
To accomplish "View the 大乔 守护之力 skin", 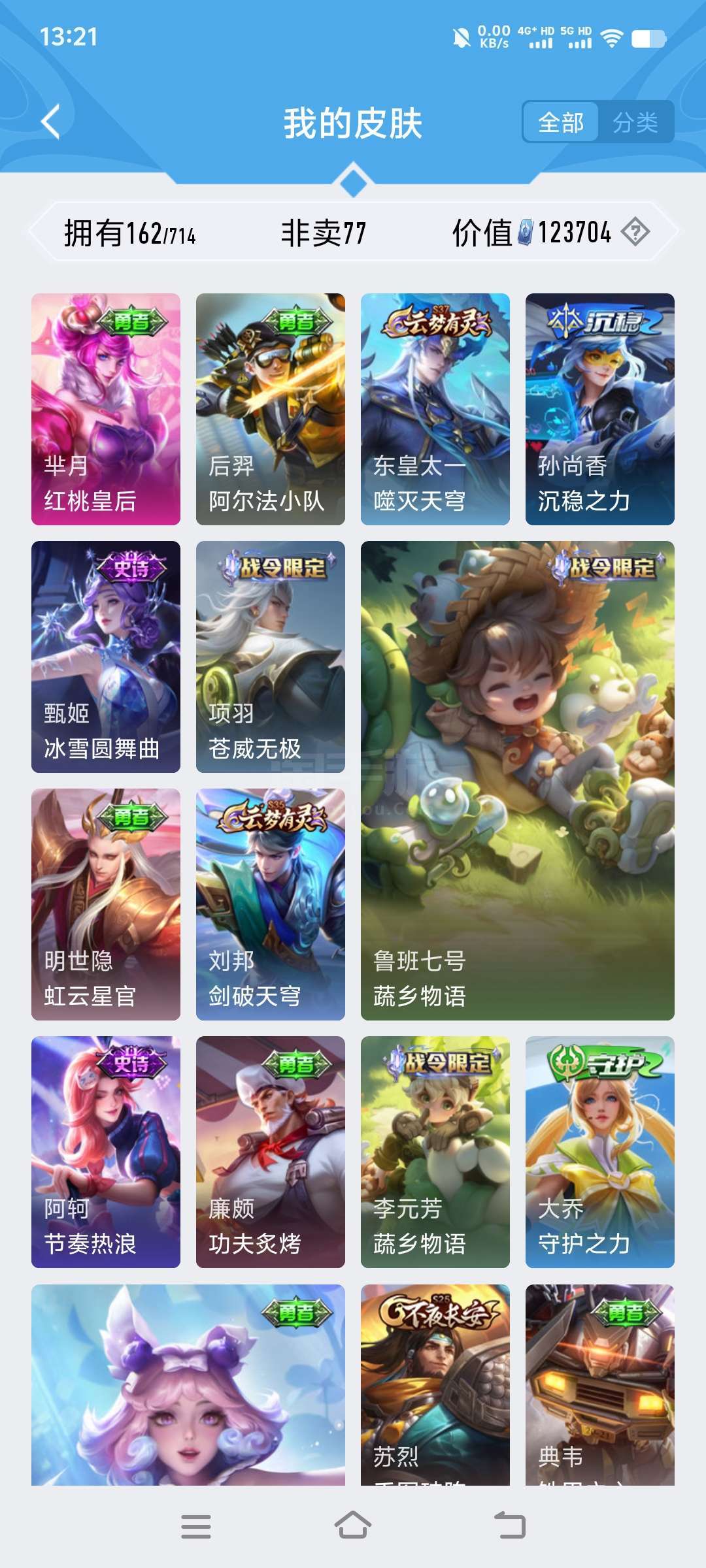I will click(x=600, y=1152).
